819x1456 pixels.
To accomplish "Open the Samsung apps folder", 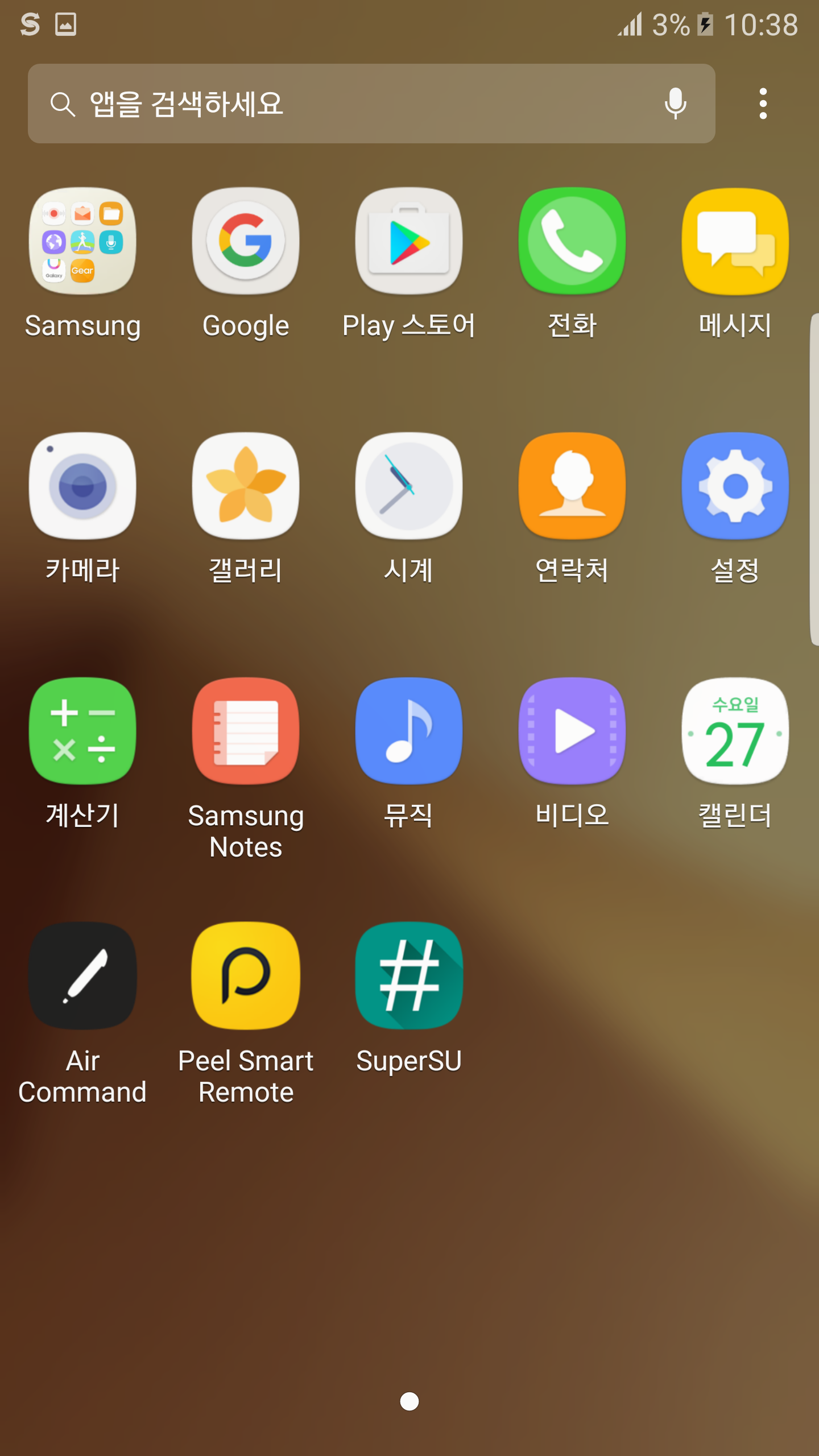I will (82, 241).
